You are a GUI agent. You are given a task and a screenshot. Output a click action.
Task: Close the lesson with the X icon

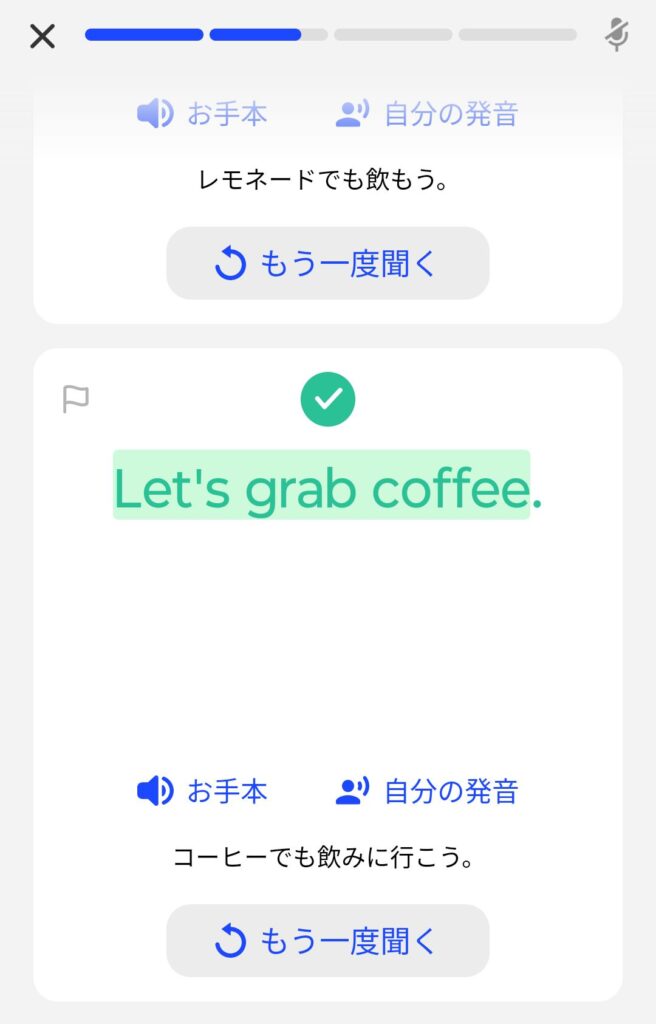click(42, 36)
